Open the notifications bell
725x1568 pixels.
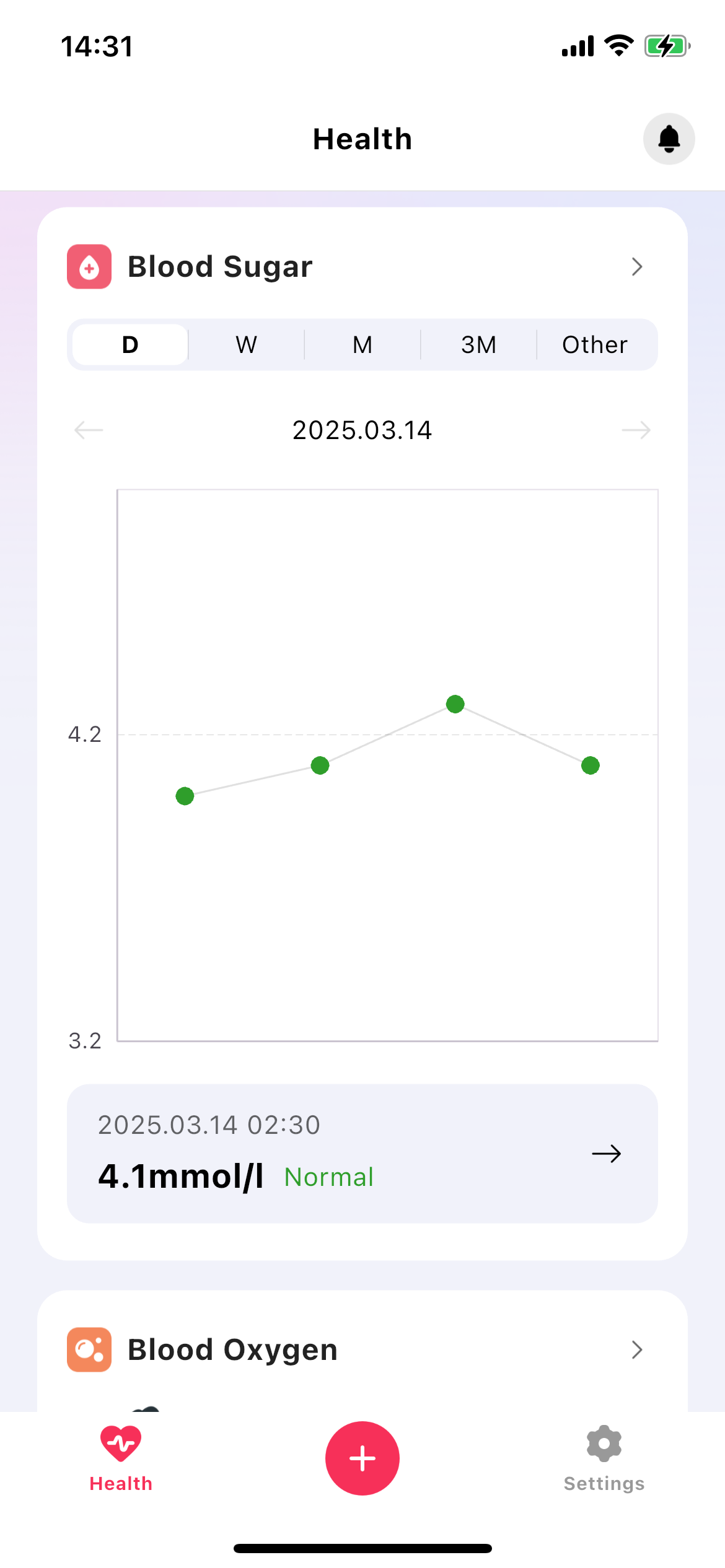point(669,139)
